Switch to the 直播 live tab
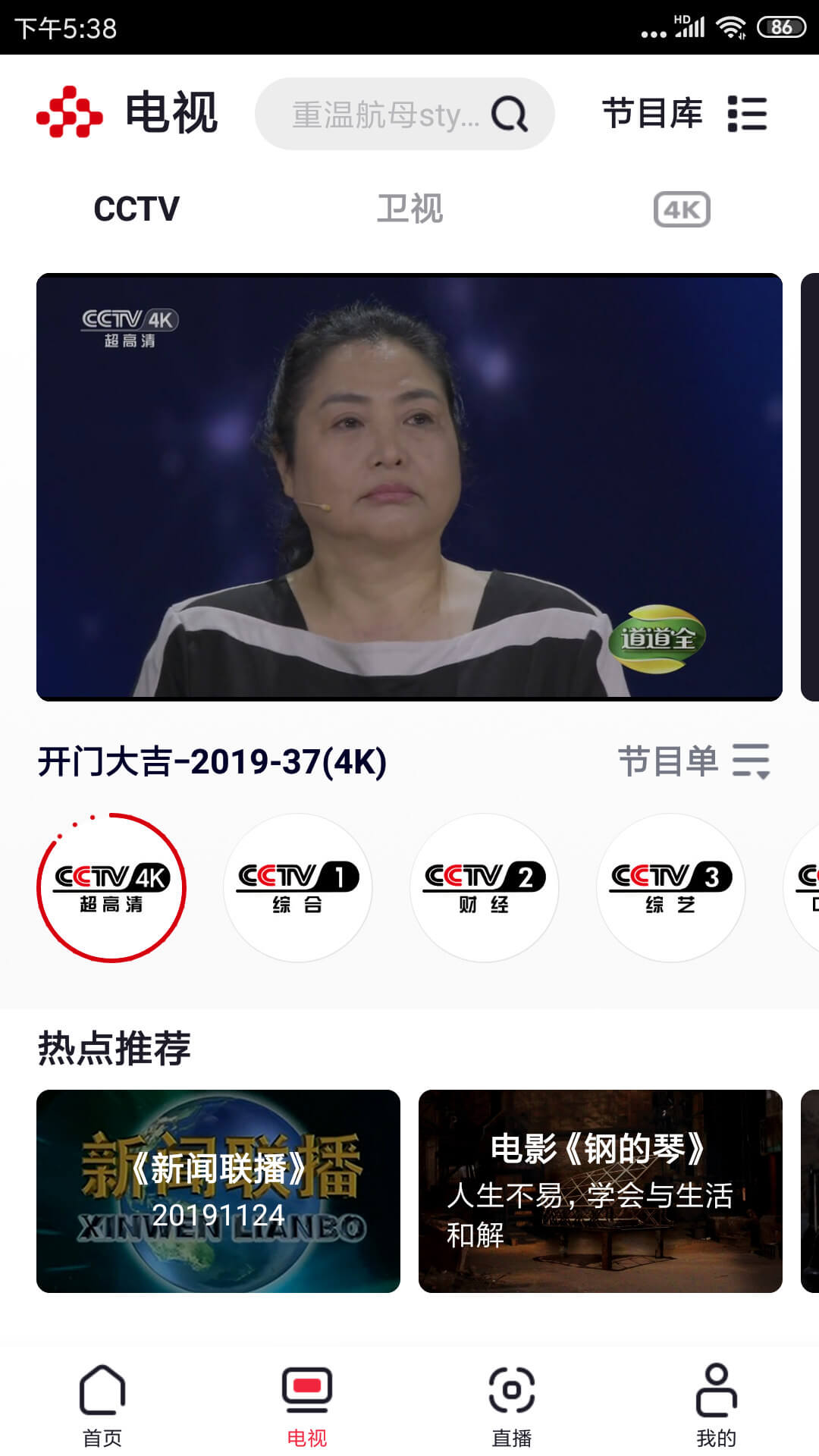Image resolution: width=819 pixels, height=1456 pixels. 512,1405
